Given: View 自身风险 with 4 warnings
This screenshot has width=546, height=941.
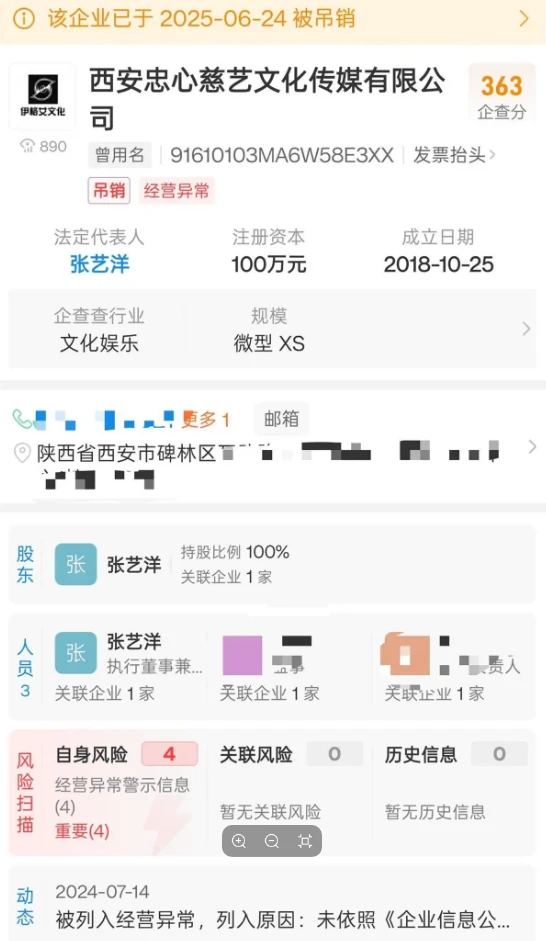Looking at the screenshot, I should (x=125, y=791).
